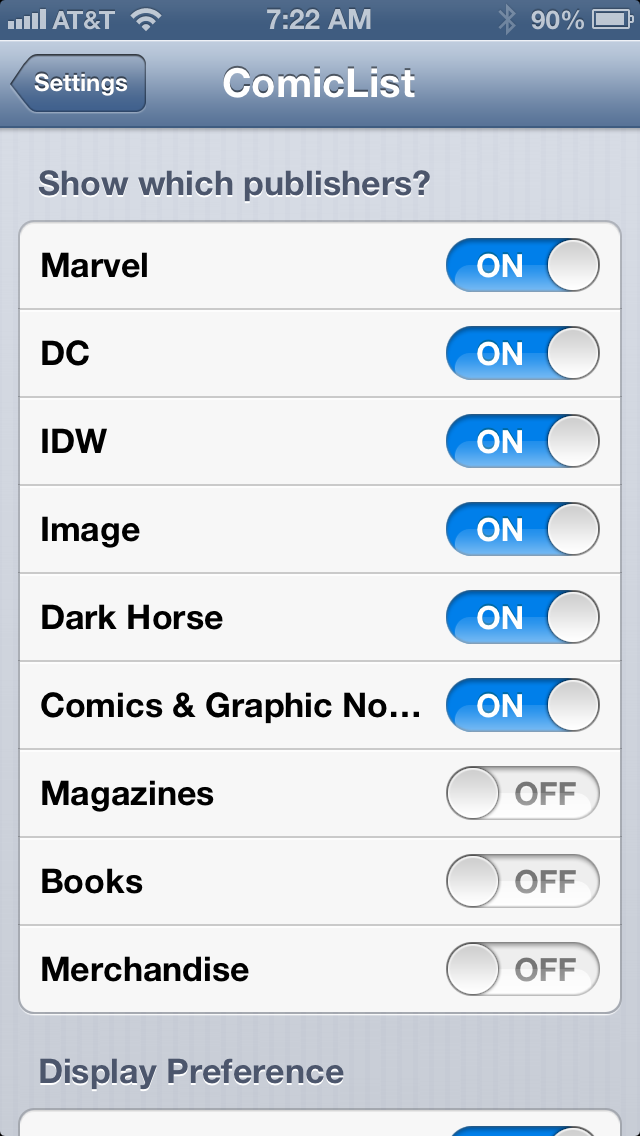Switch off IDW comics

[x=523, y=441]
